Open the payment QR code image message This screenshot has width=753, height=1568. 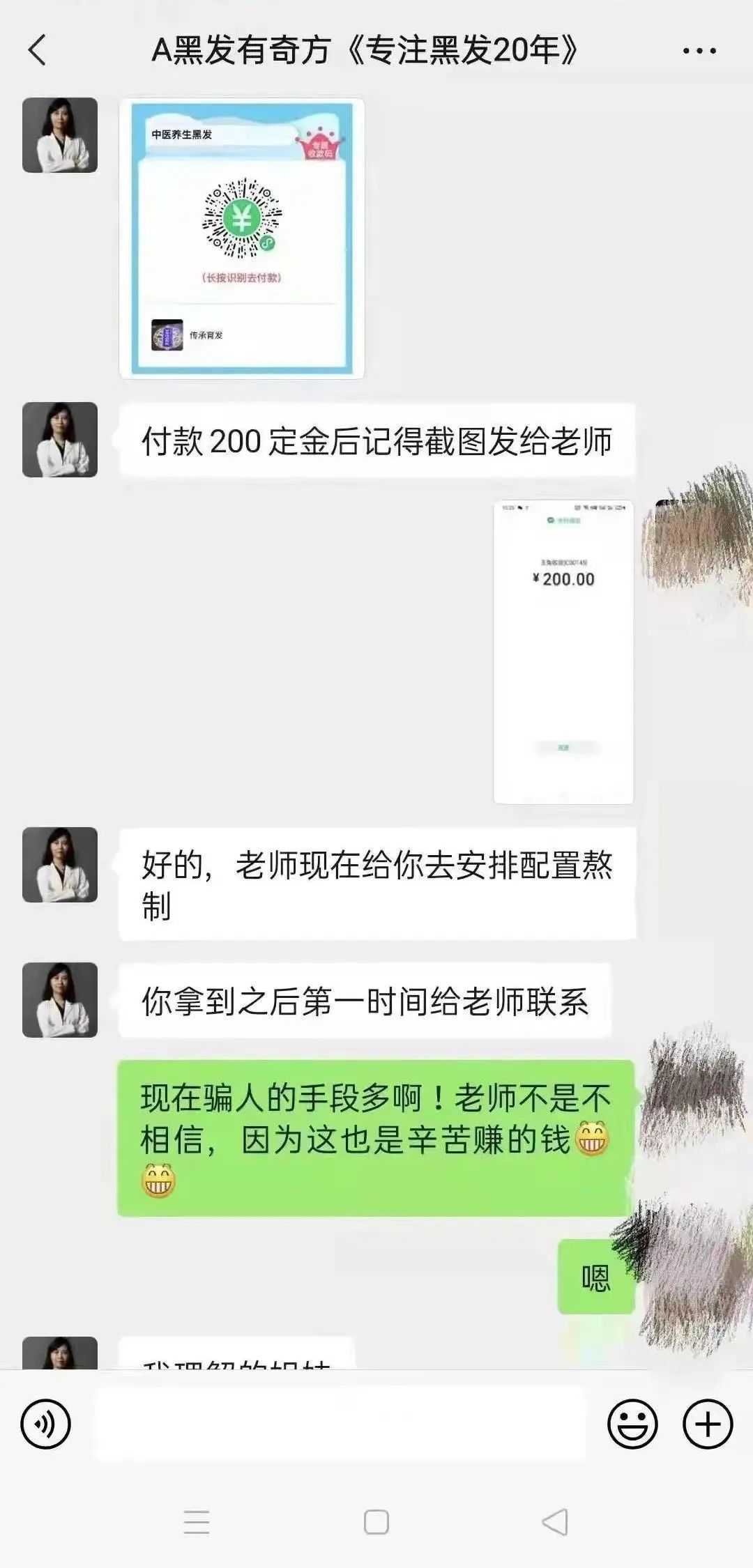(x=242, y=238)
